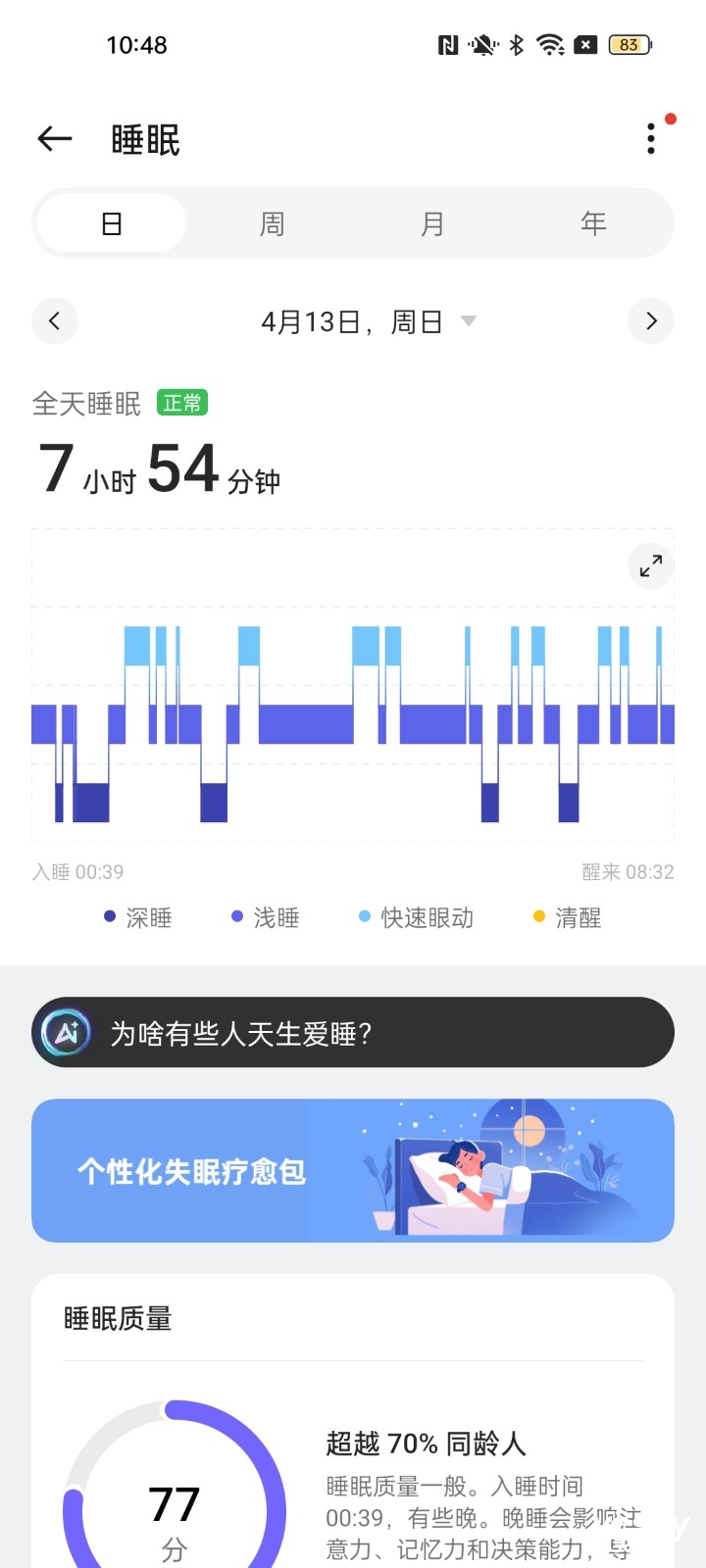This screenshot has height=1568, width=706.
Task: Switch to the 年 tab
Action: pos(593,223)
